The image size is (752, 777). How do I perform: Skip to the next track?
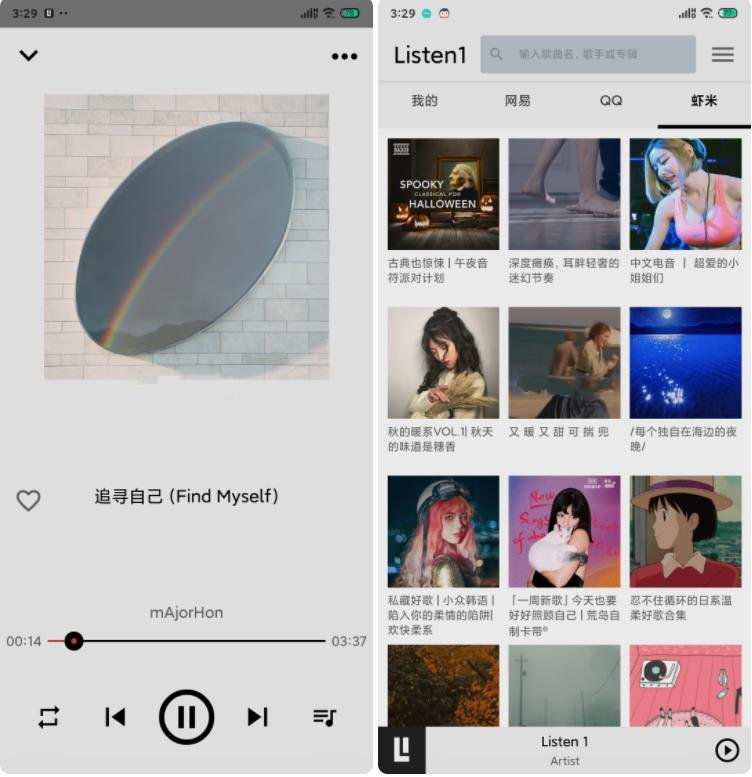(x=258, y=717)
